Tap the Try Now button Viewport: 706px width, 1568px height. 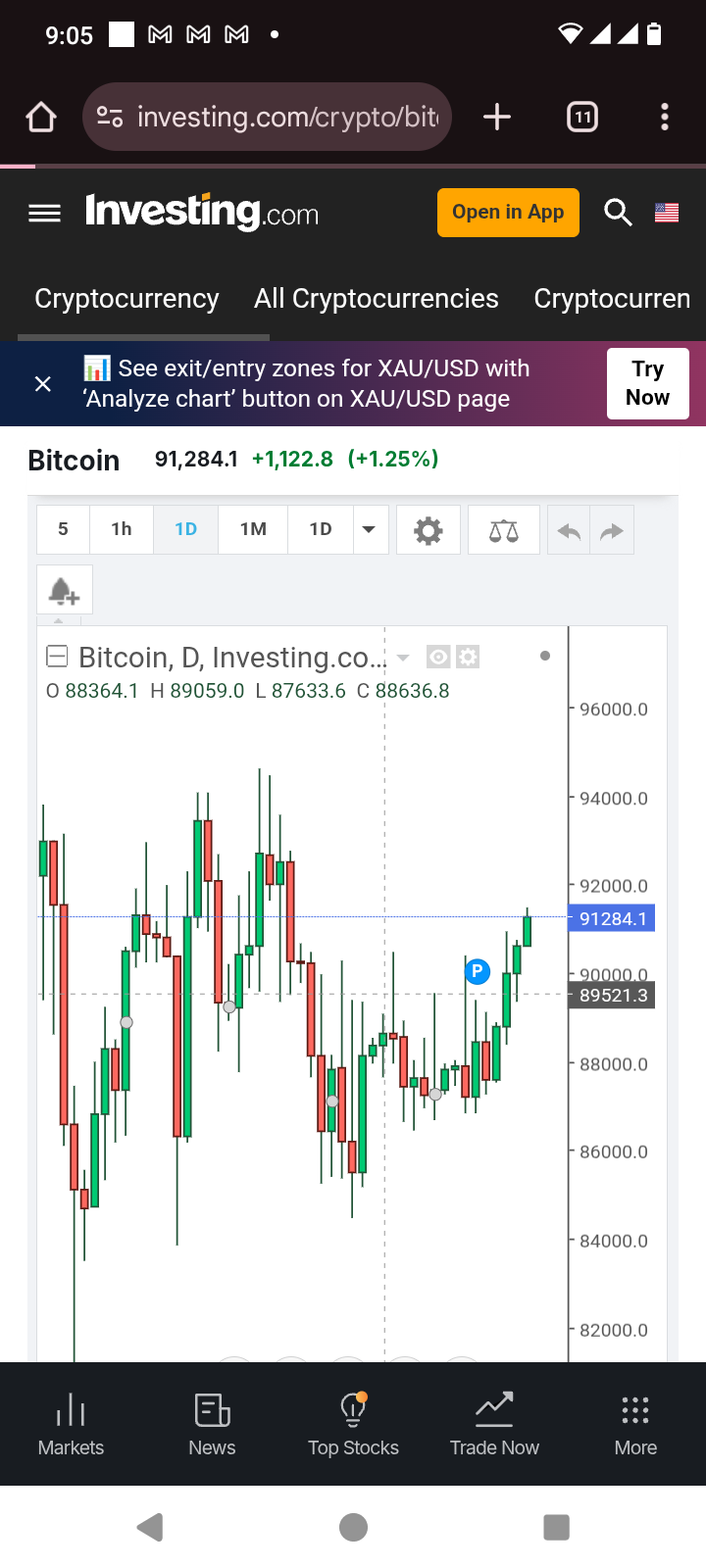(647, 383)
